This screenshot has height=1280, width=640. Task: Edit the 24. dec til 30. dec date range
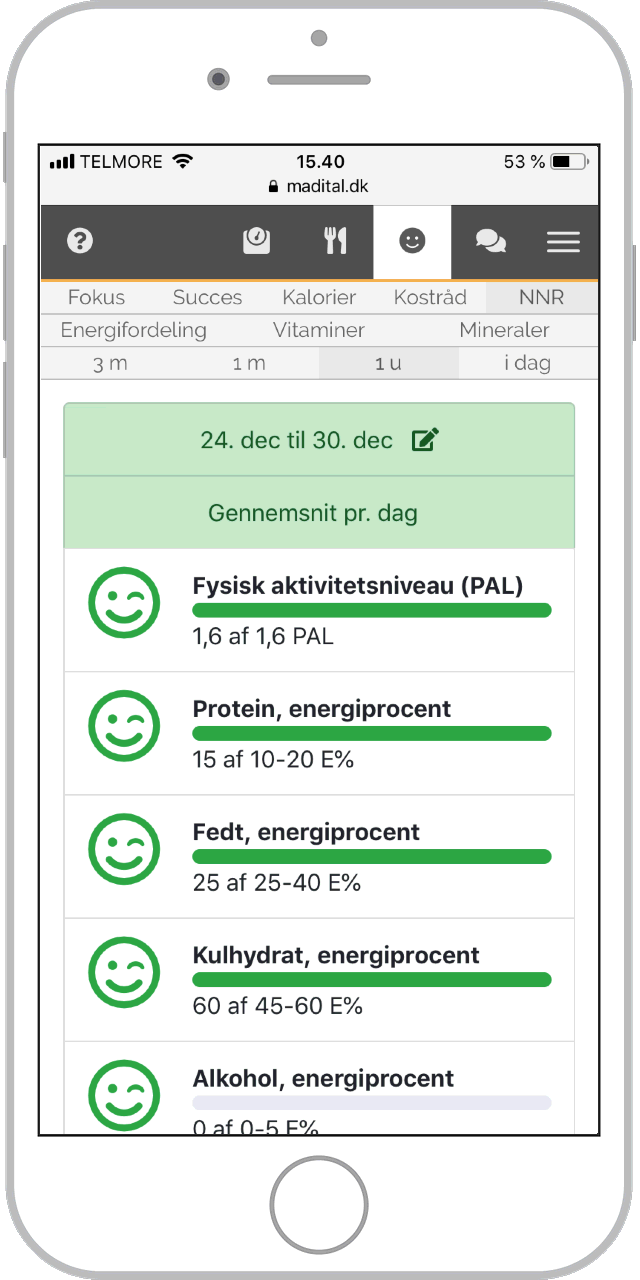[x=425, y=440]
